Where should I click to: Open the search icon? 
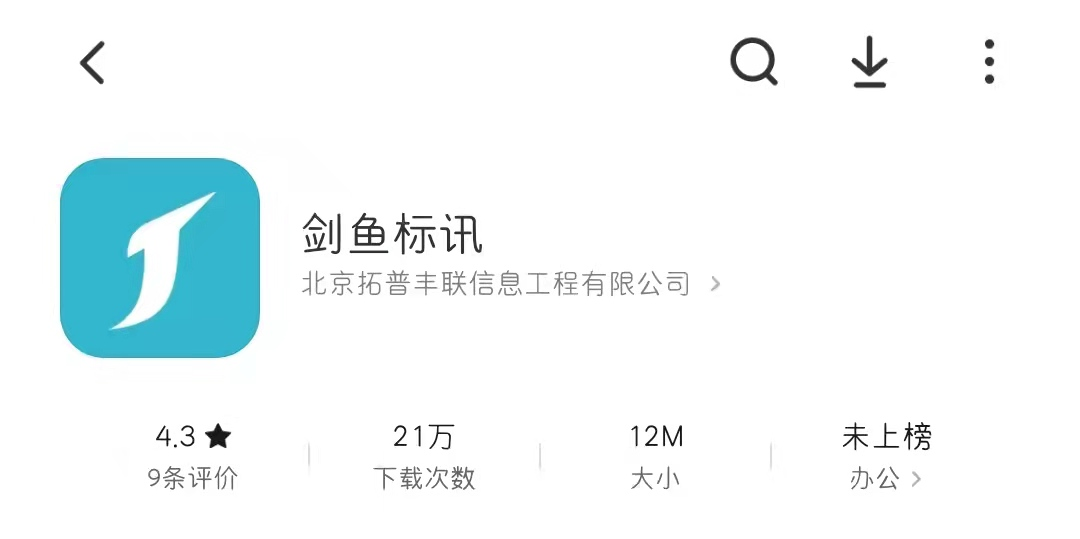[x=753, y=63]
